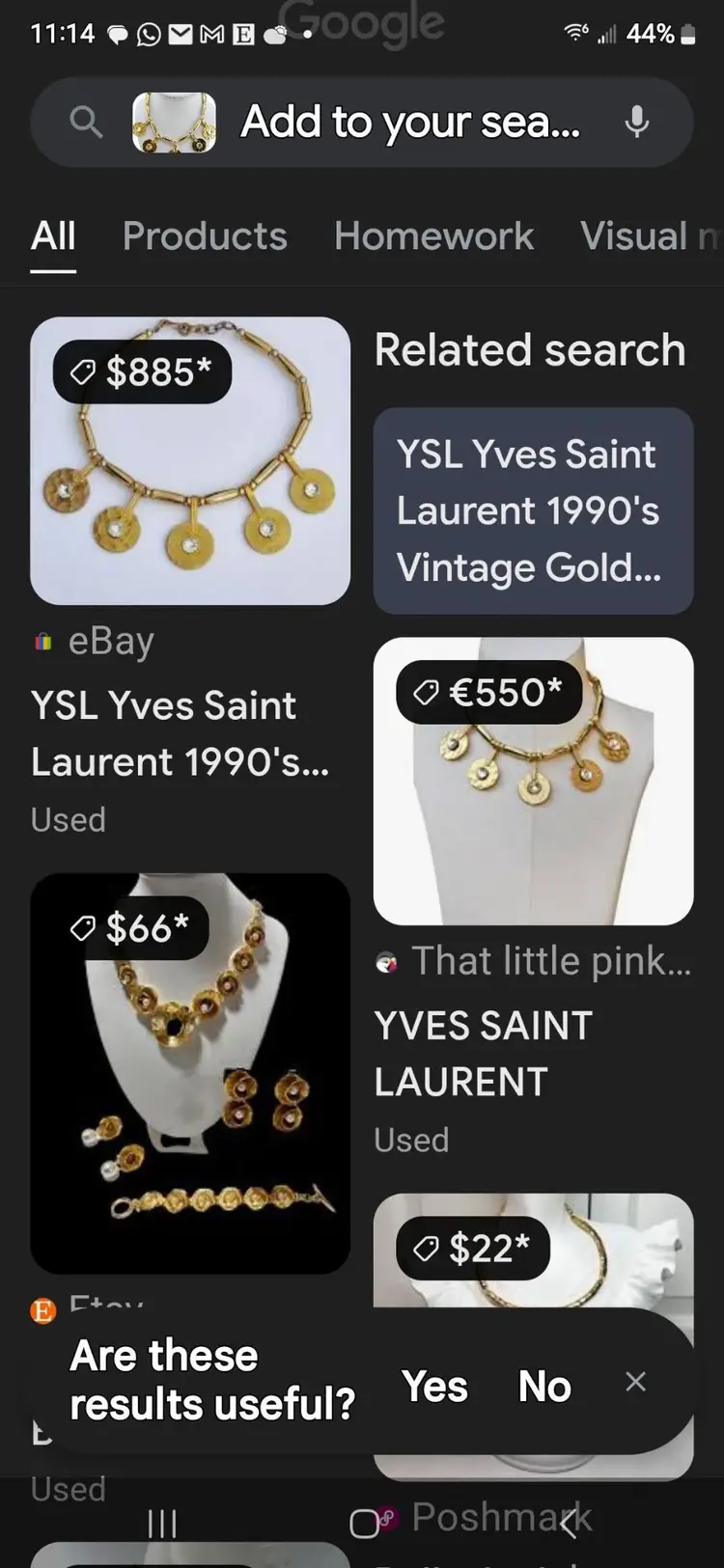Start voice search with the microphone

click(x=636, y=123)
